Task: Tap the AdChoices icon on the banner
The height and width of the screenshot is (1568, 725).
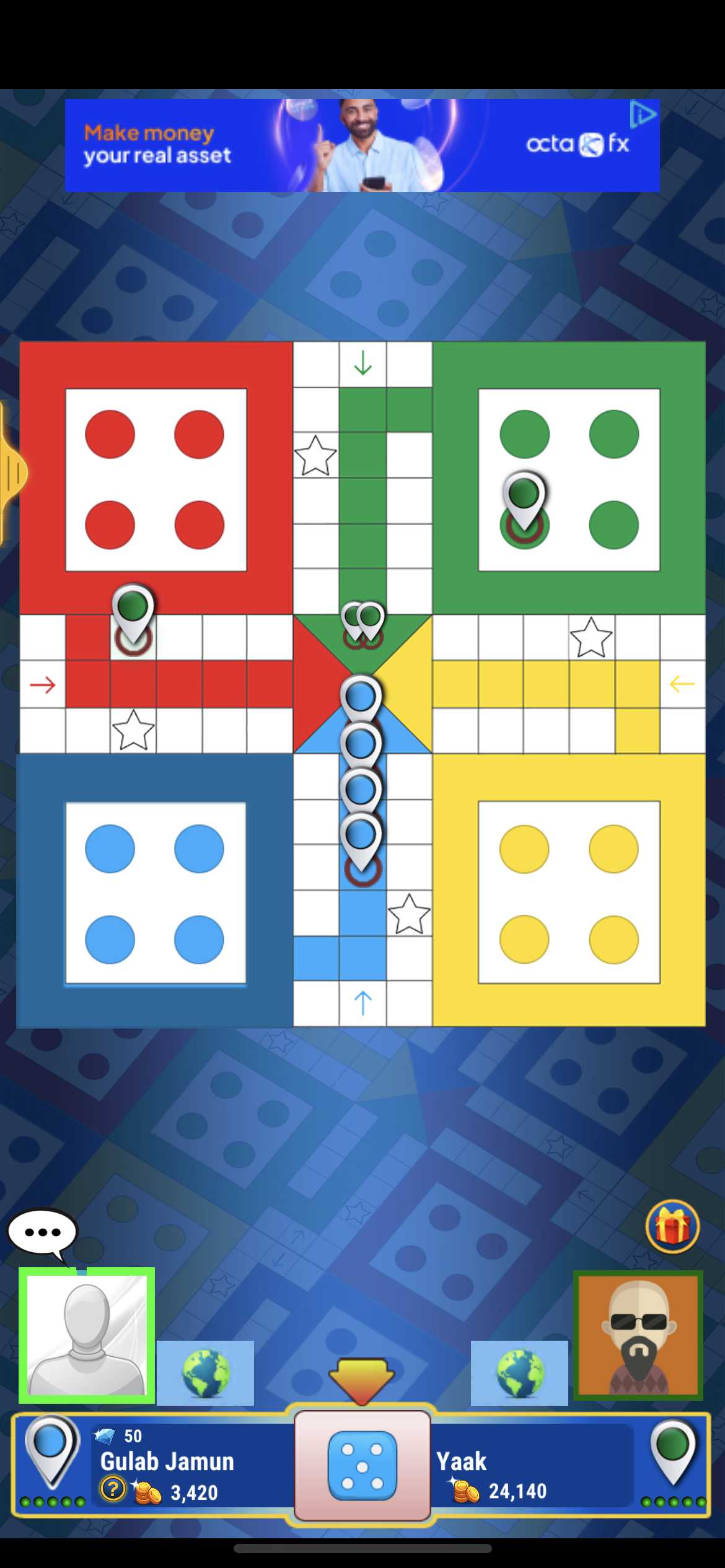Action: (x=643, y=115)
